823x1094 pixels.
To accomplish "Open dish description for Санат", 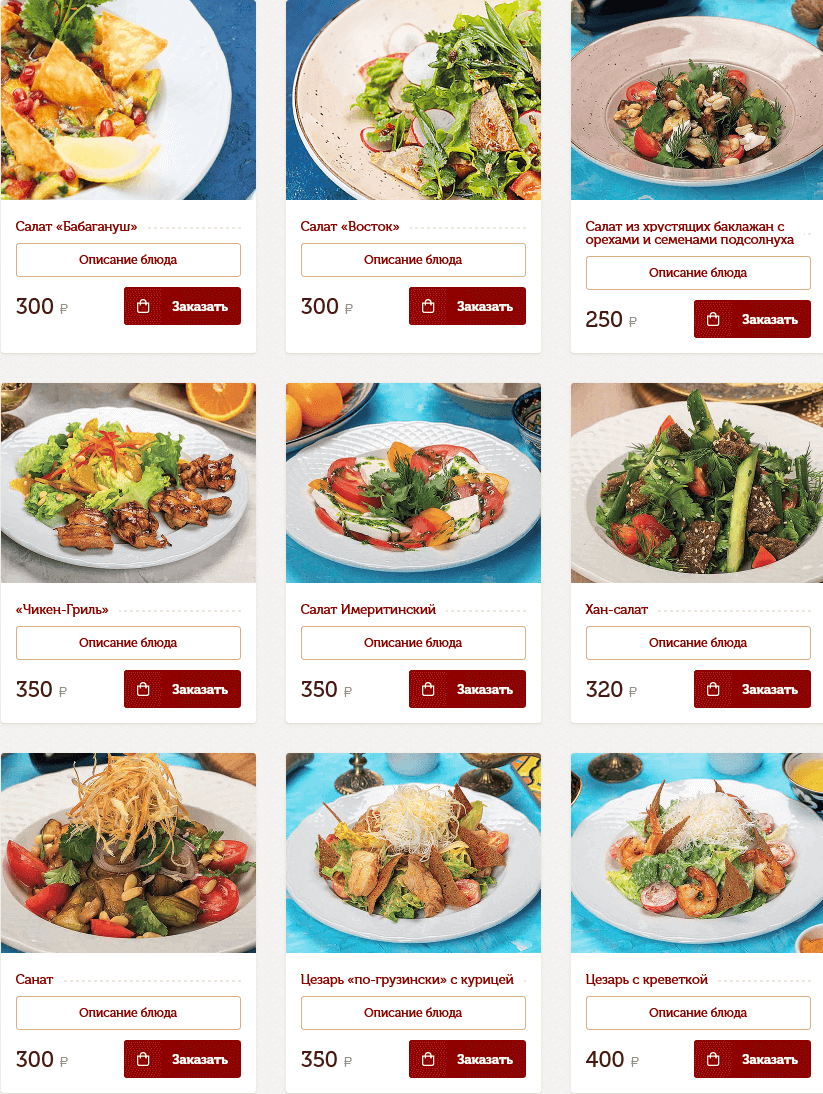I will [128, 1013].
